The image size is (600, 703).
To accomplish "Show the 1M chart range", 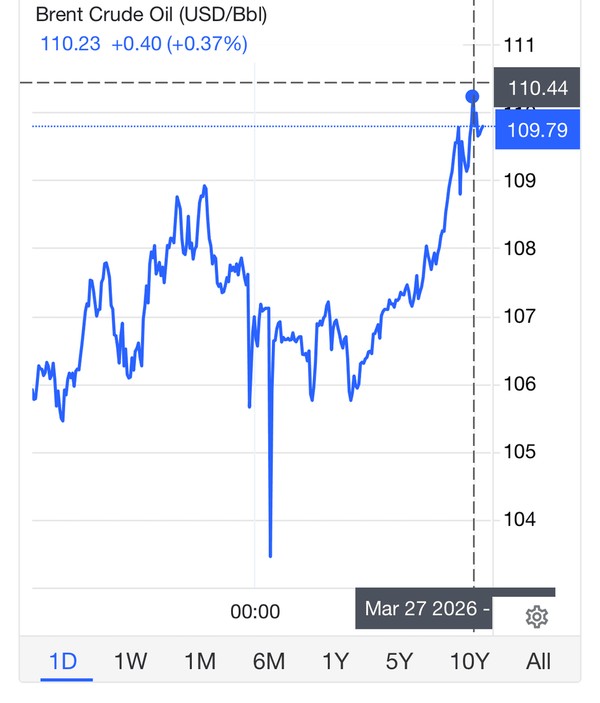I will (x=200, y=661).
